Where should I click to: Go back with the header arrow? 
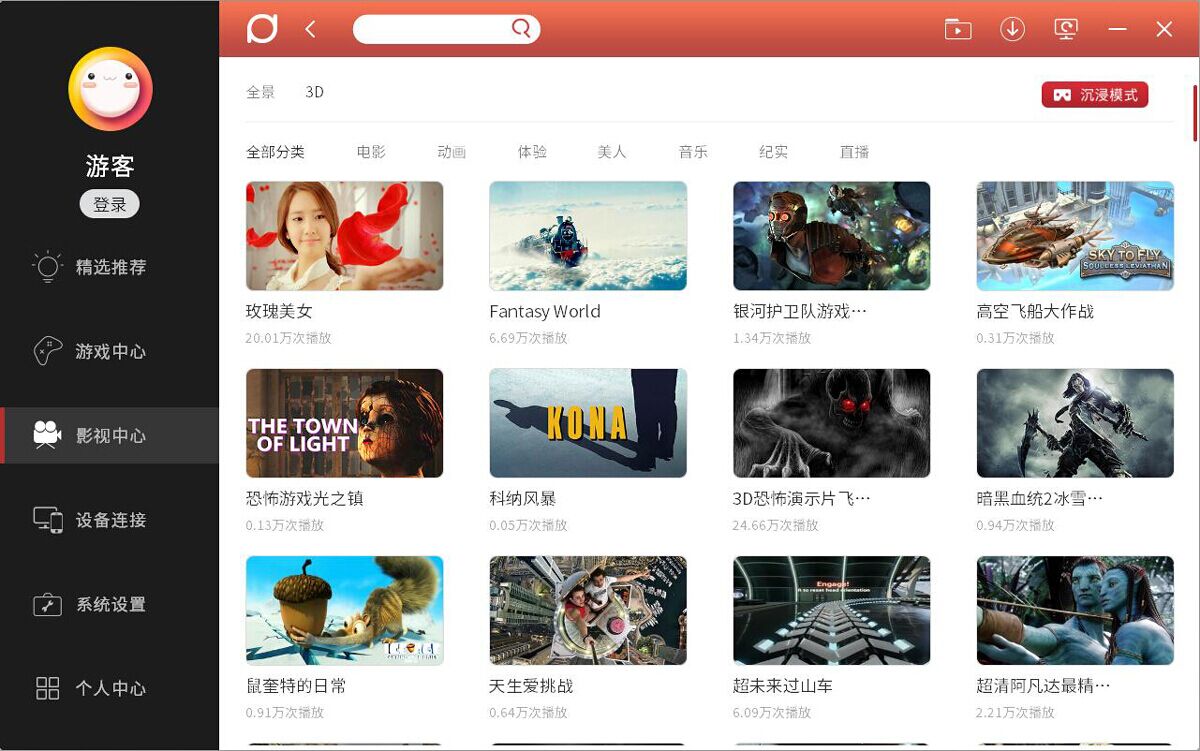point(310,29)
